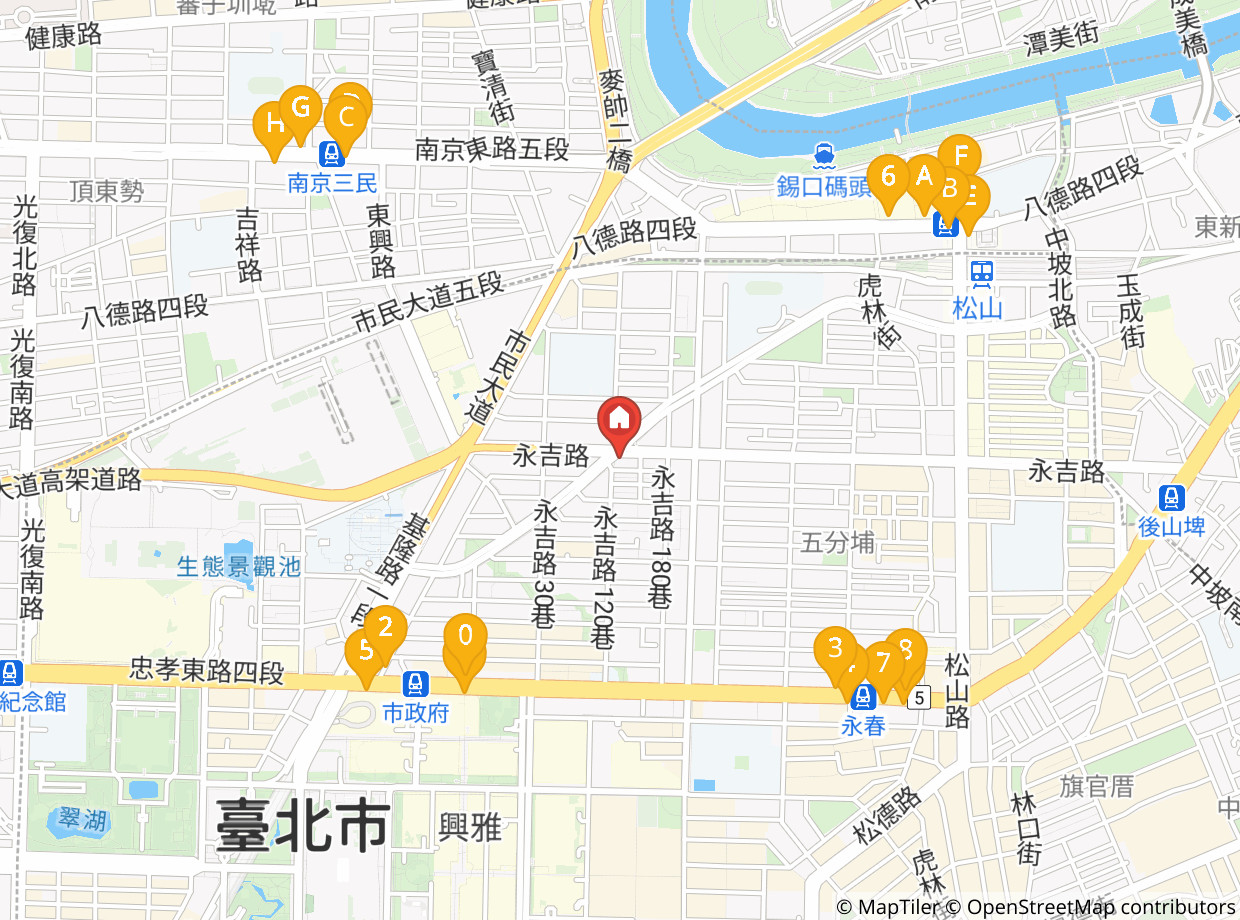Open map marker 7 near 永春
The image size is (1240, 920).
coord(882,662)
